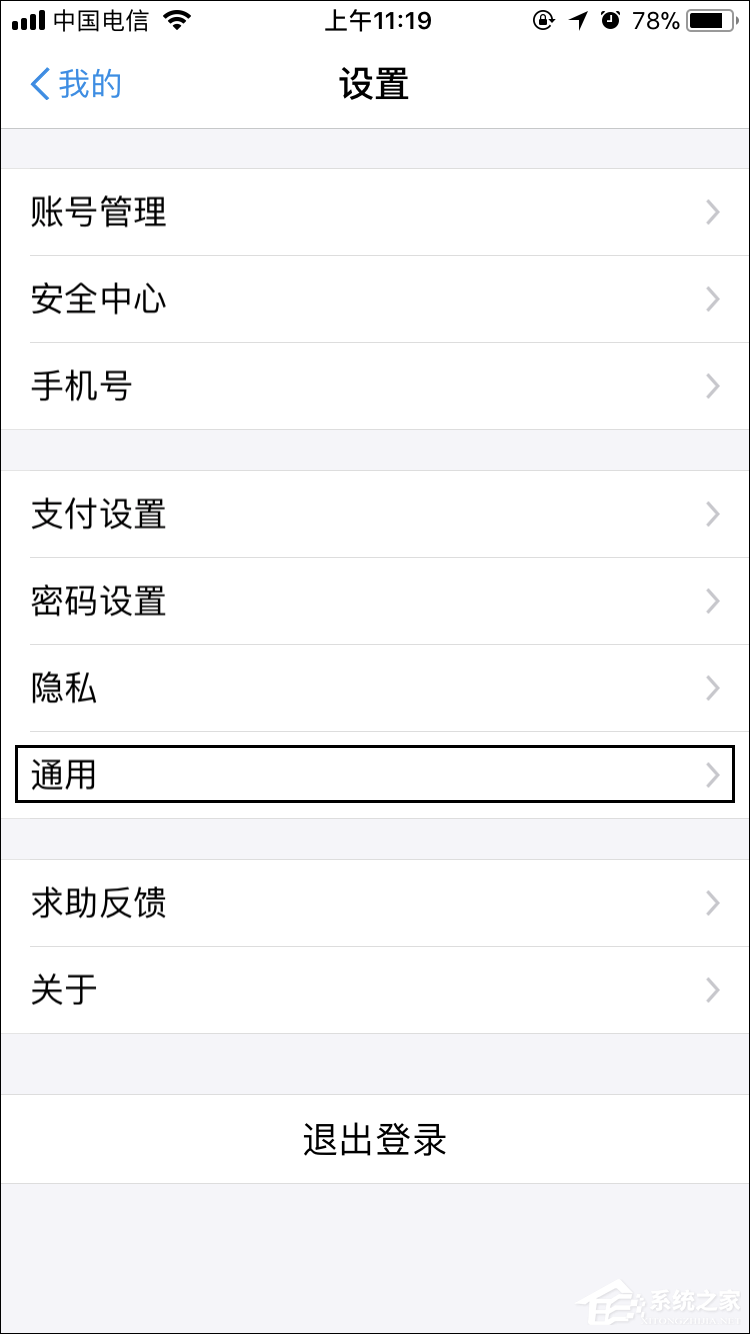Open the 关于 page
750x1334 pixels.
(375, 989)
